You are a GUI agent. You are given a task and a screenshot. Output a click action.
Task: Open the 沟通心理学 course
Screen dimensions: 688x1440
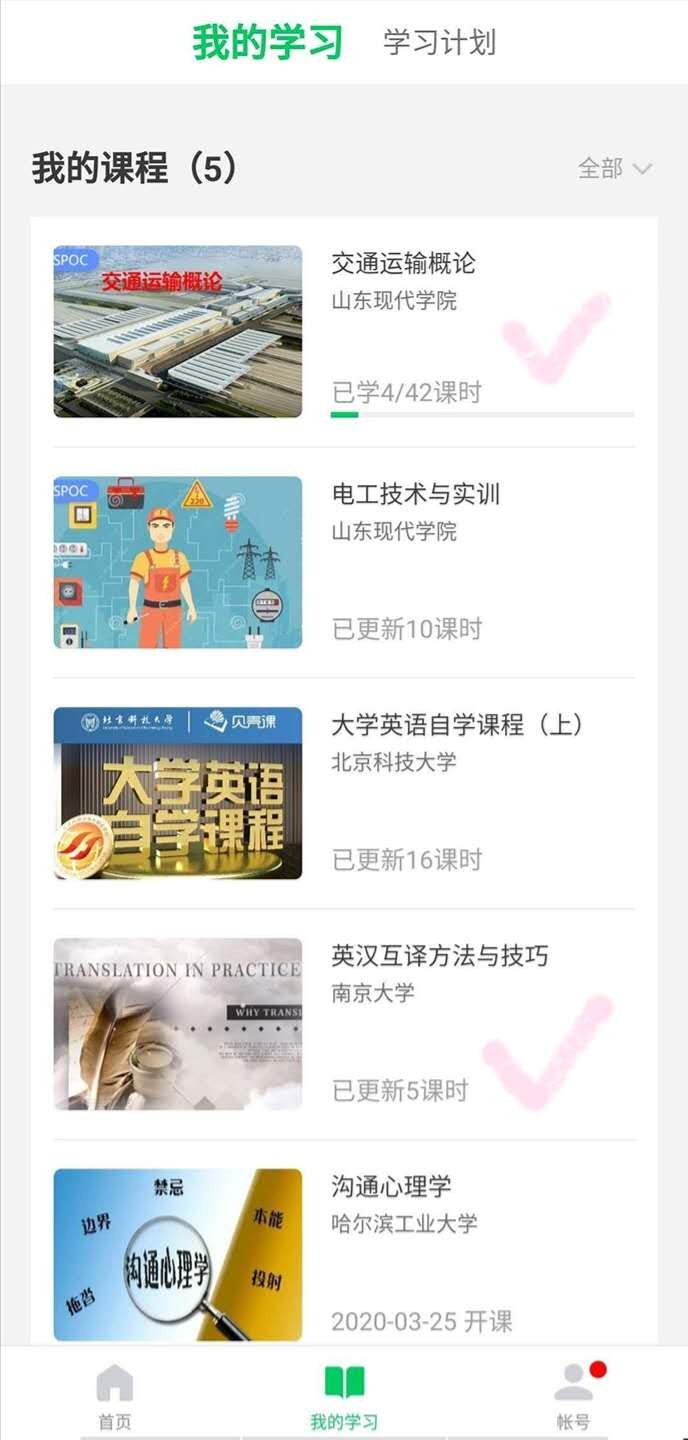click(x=391, y=1187)
